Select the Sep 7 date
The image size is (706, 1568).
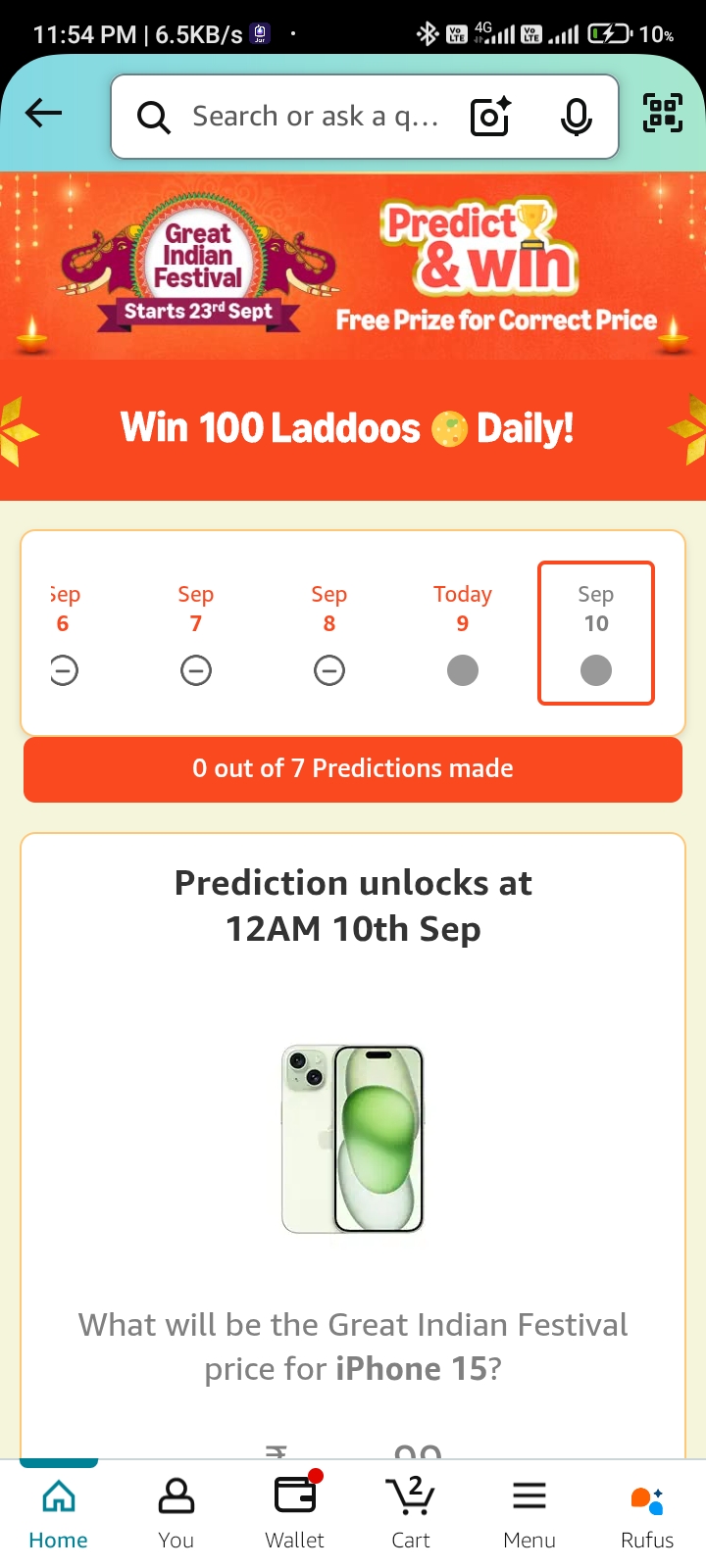click(196, 633)
